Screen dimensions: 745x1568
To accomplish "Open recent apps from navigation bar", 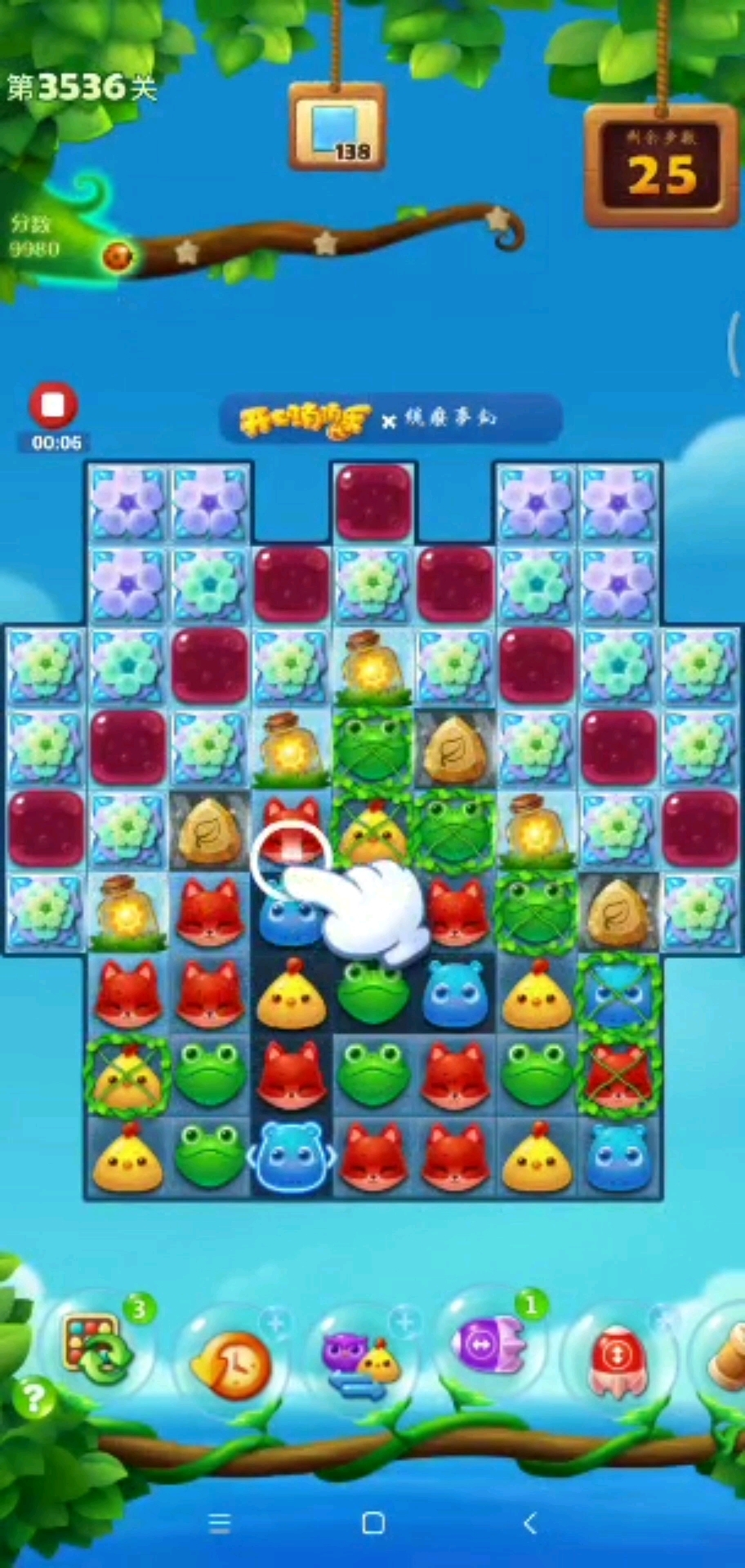I will tap(219, 1523).
